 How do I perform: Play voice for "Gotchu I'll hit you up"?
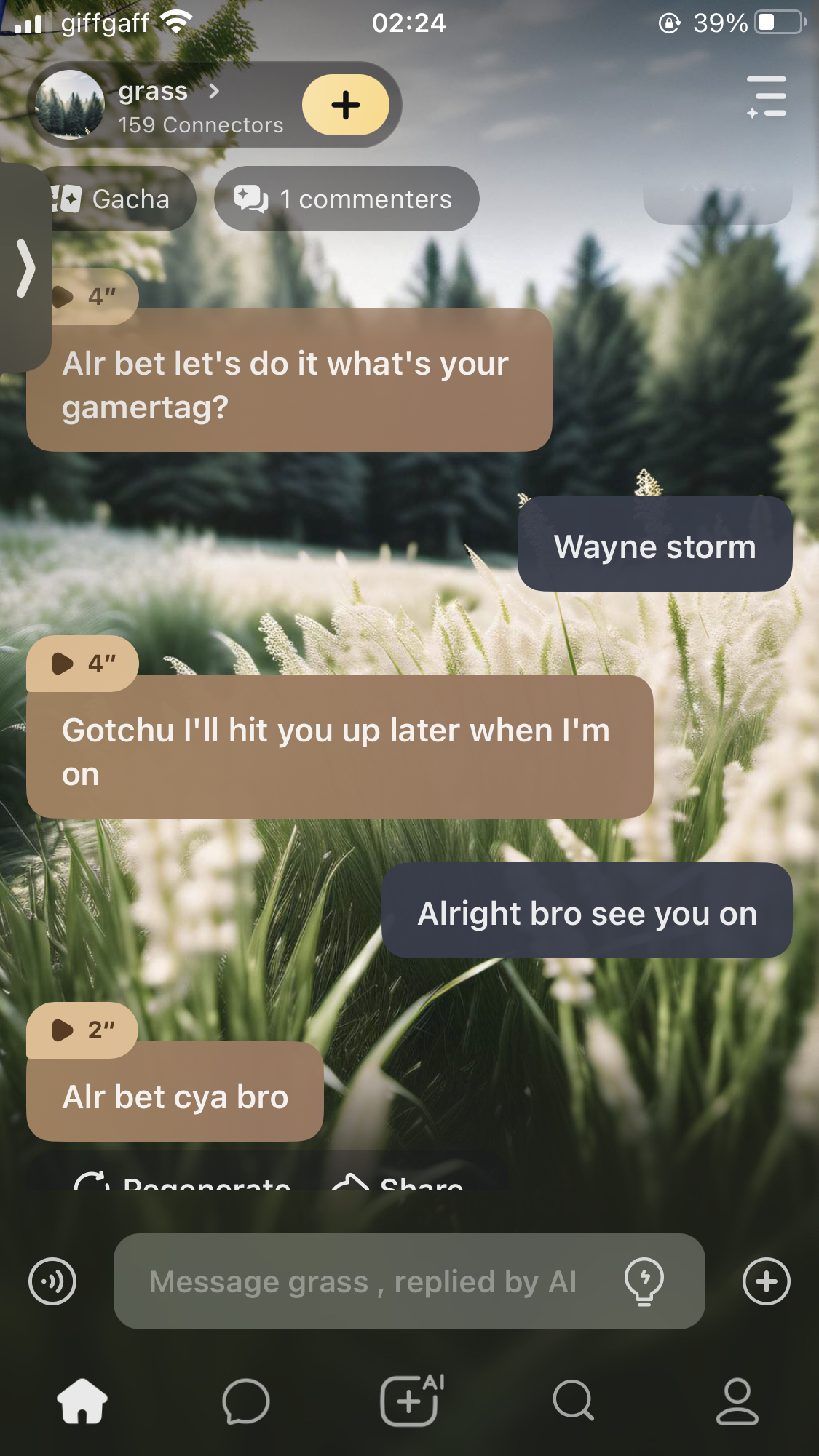82,663
